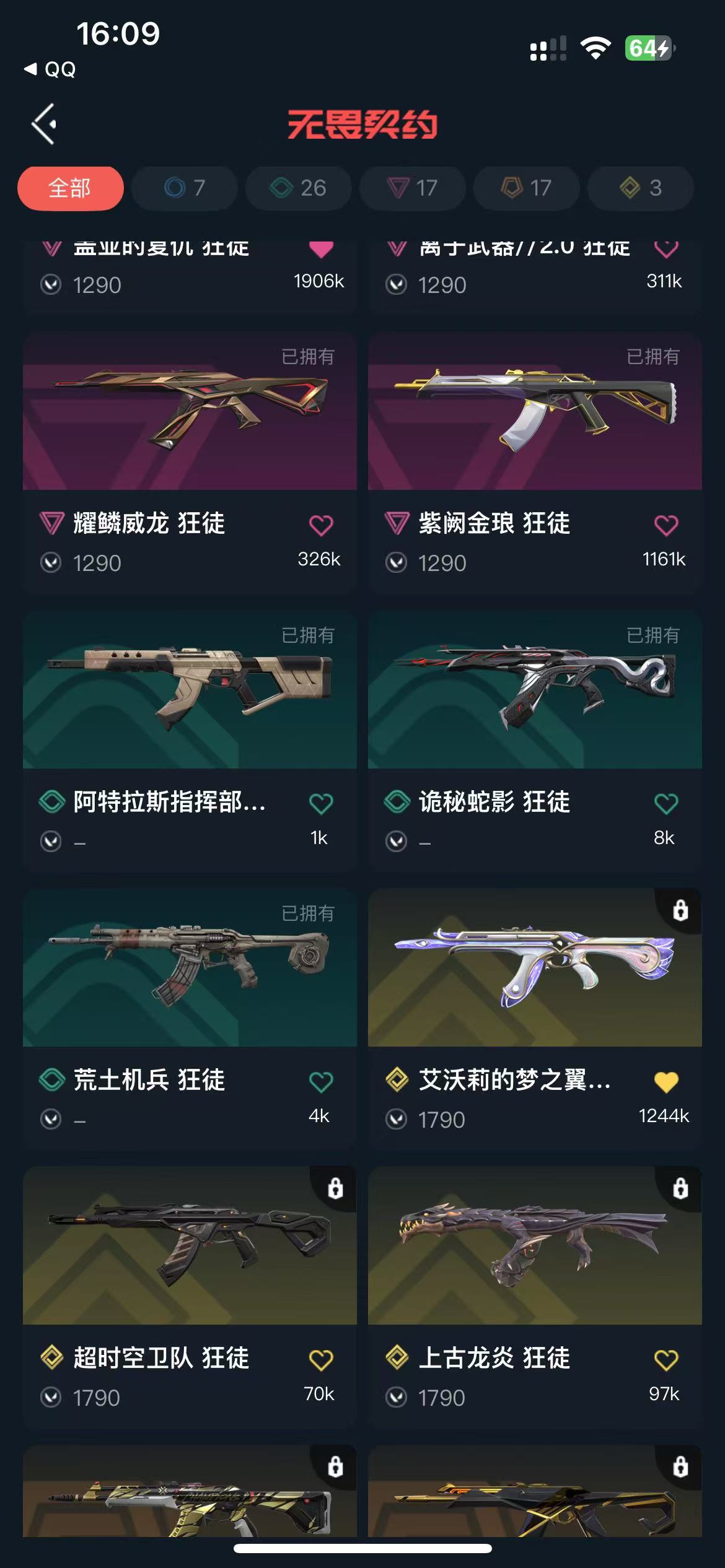Image resolution: width=725 pixels, height=1568 pixels.
Task: Select the 全部 filter chip
Action: pyautogui.click(x=70, y=188)
